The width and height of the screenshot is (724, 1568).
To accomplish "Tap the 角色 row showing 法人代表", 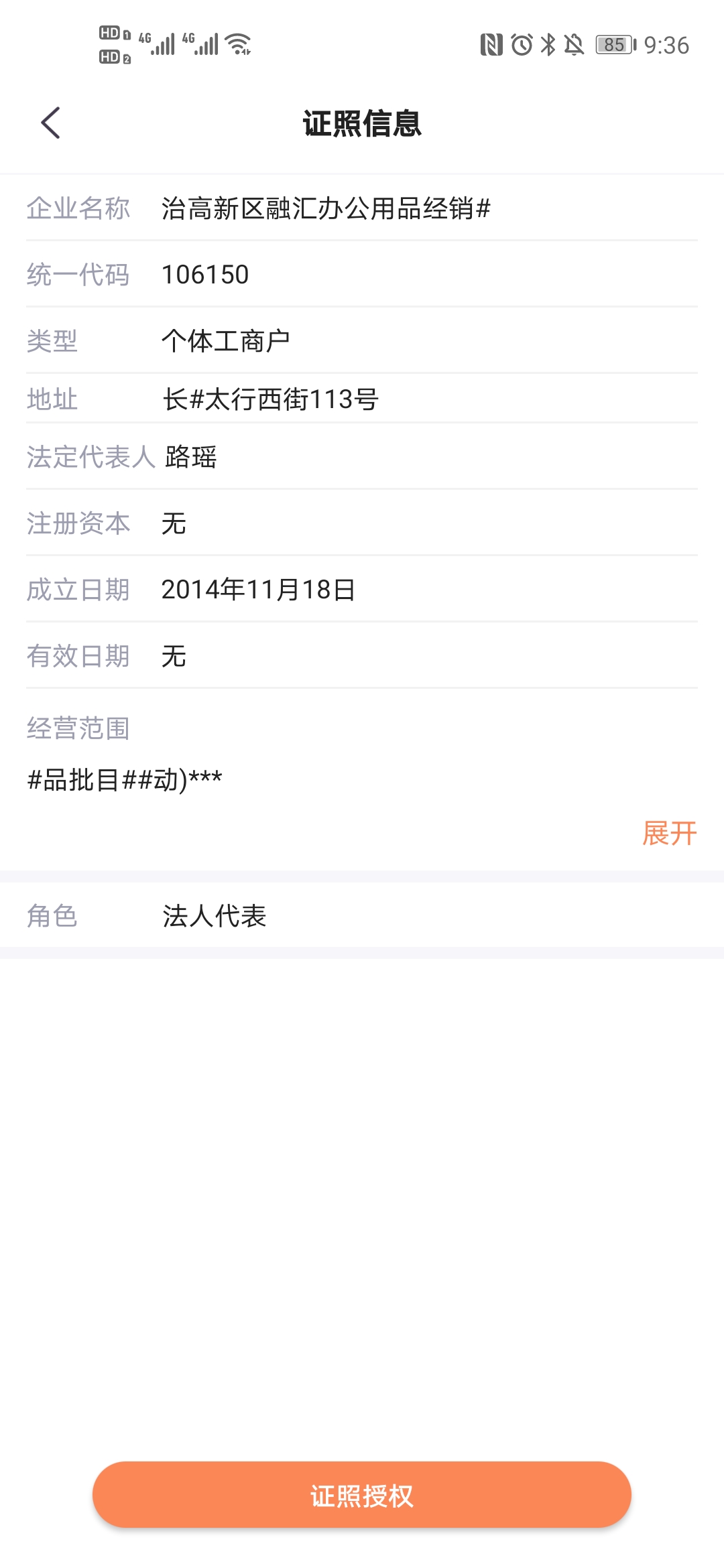I will (x=215, y=915).
